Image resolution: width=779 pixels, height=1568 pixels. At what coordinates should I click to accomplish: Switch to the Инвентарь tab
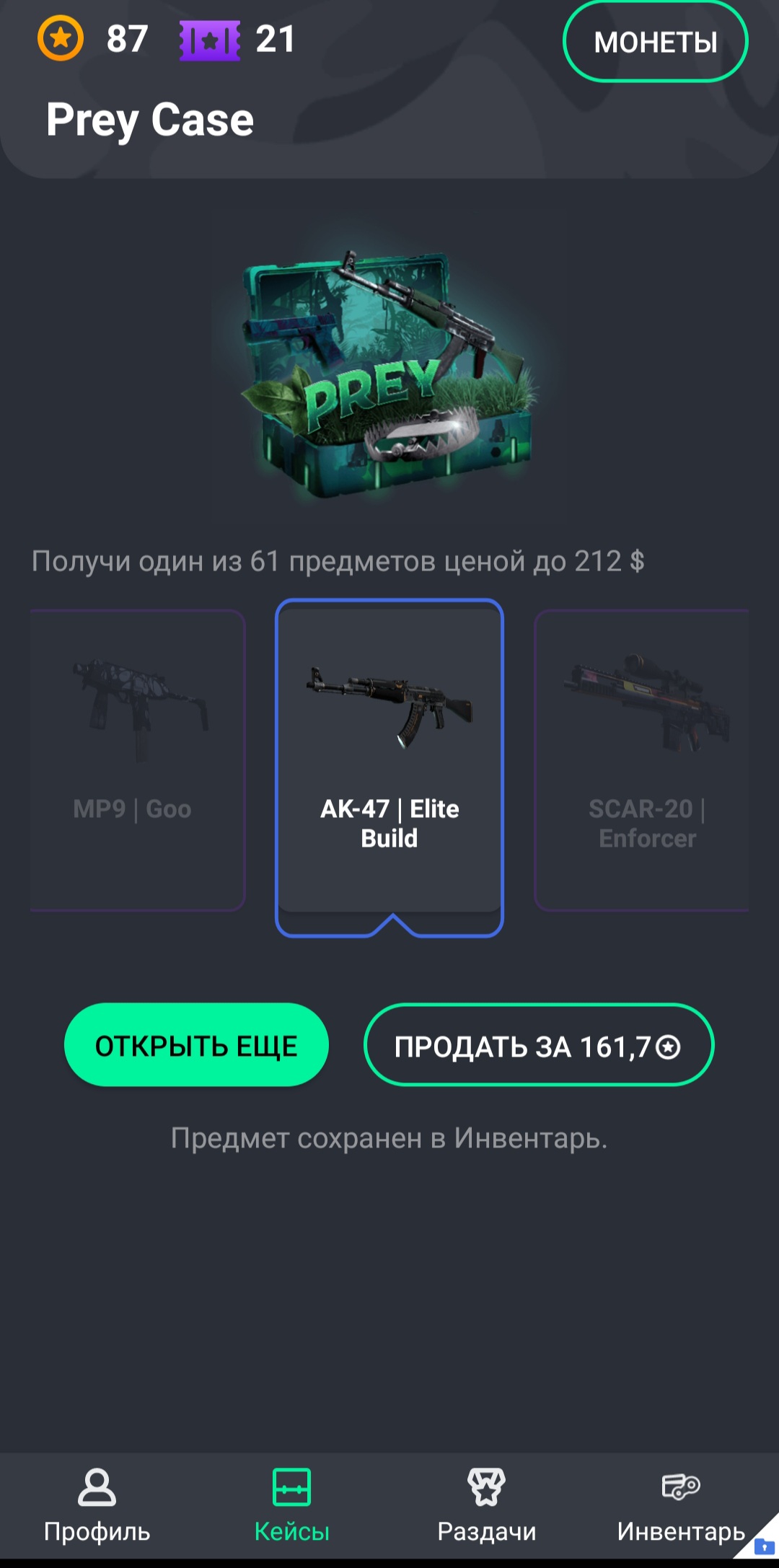681,1505
